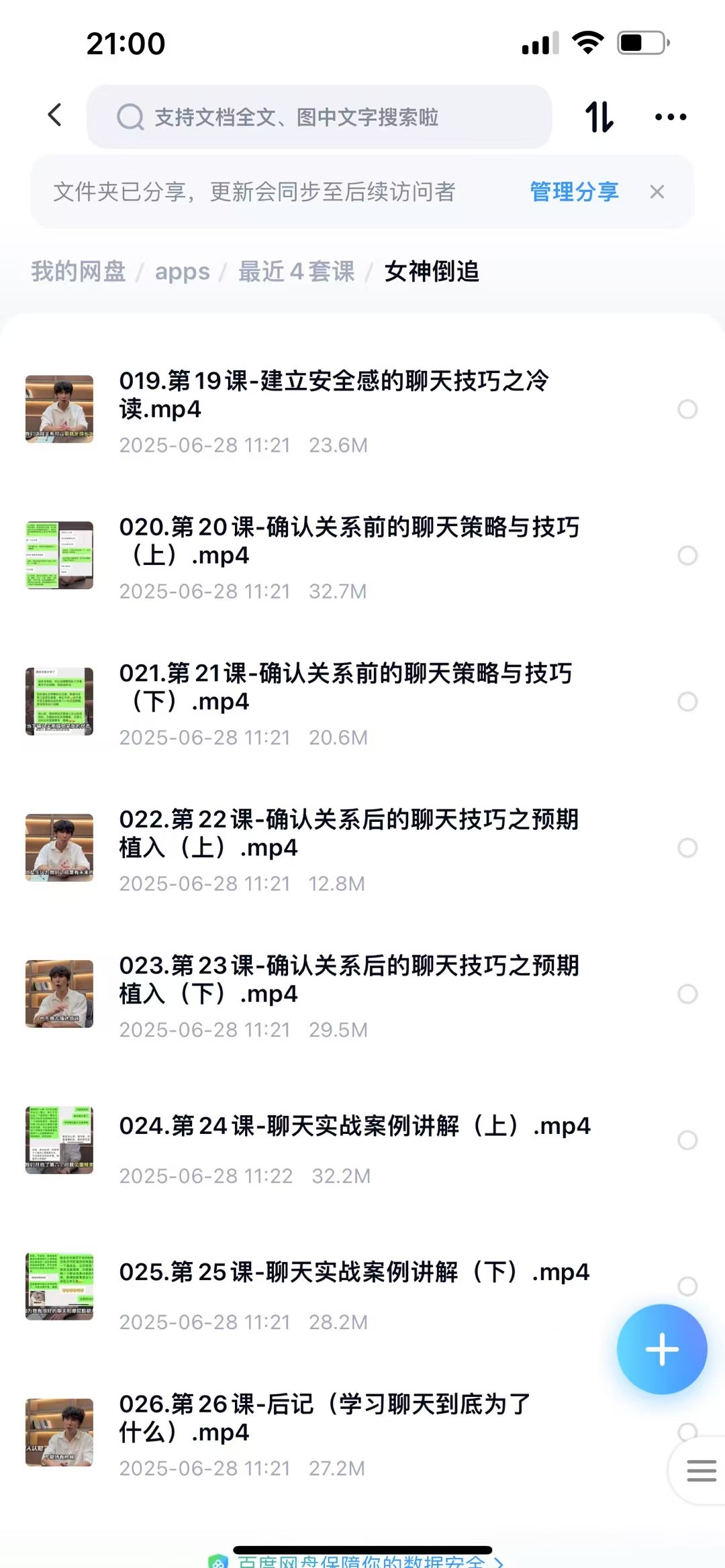This screenshot has height=1568, width=725.
Task: Open the 最近4套课 breadcrumb folder
Action: coord(296,272)
